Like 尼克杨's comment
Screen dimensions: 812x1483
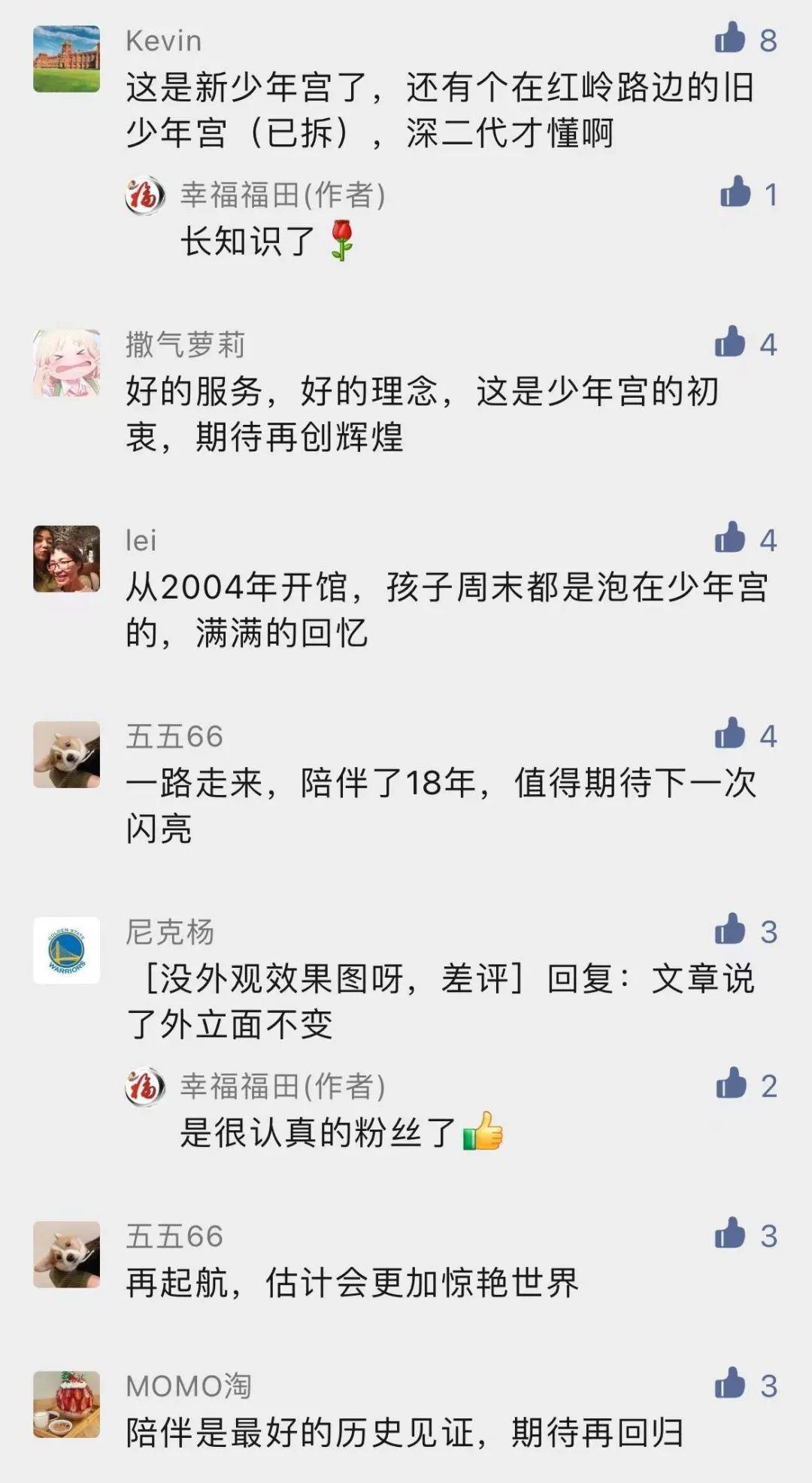[x=730, y=930]
